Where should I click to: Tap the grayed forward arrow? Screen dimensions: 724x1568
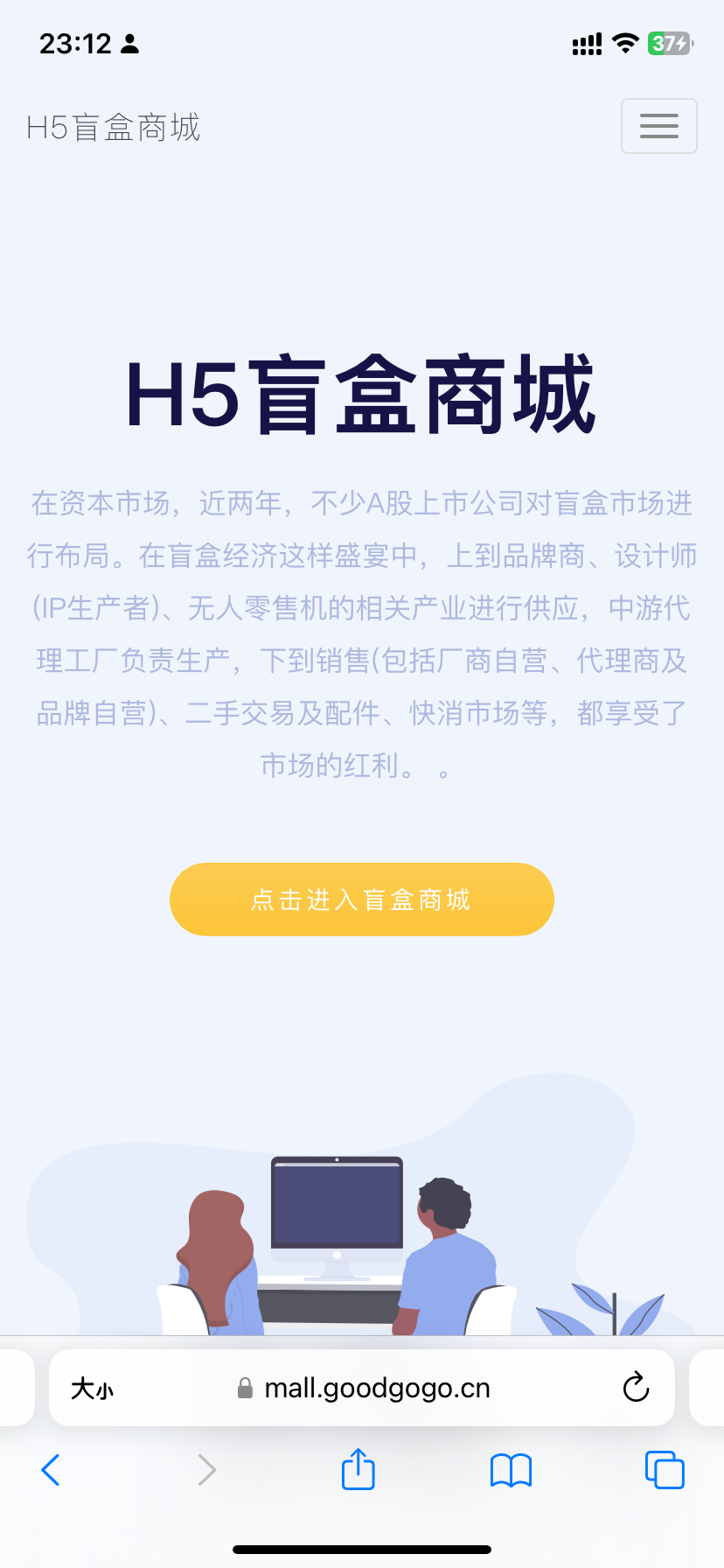pyautogui.click(x=206, y=1470)
